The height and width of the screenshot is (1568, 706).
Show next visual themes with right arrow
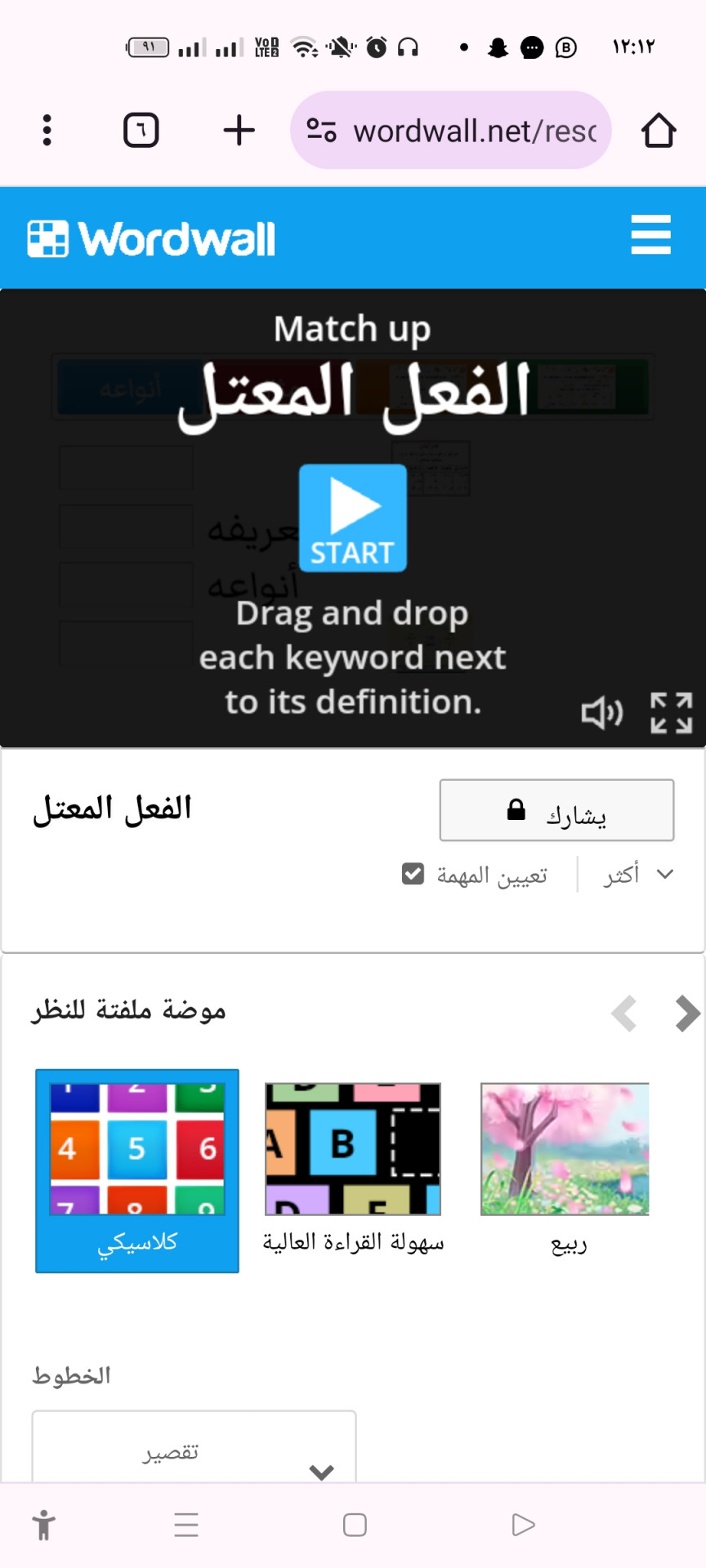(687, 1014)
